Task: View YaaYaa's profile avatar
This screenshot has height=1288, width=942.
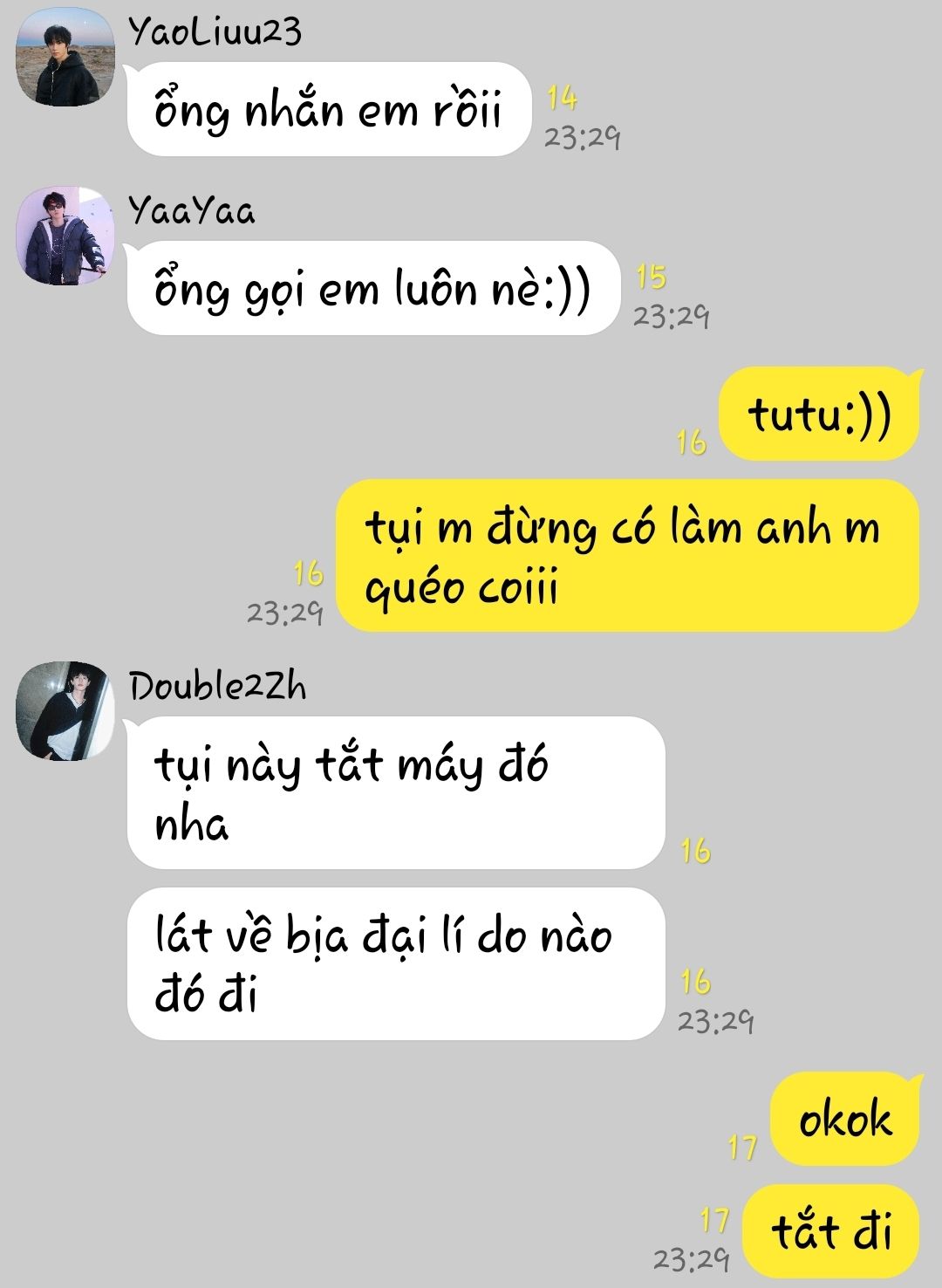Action: click(65, 235)
